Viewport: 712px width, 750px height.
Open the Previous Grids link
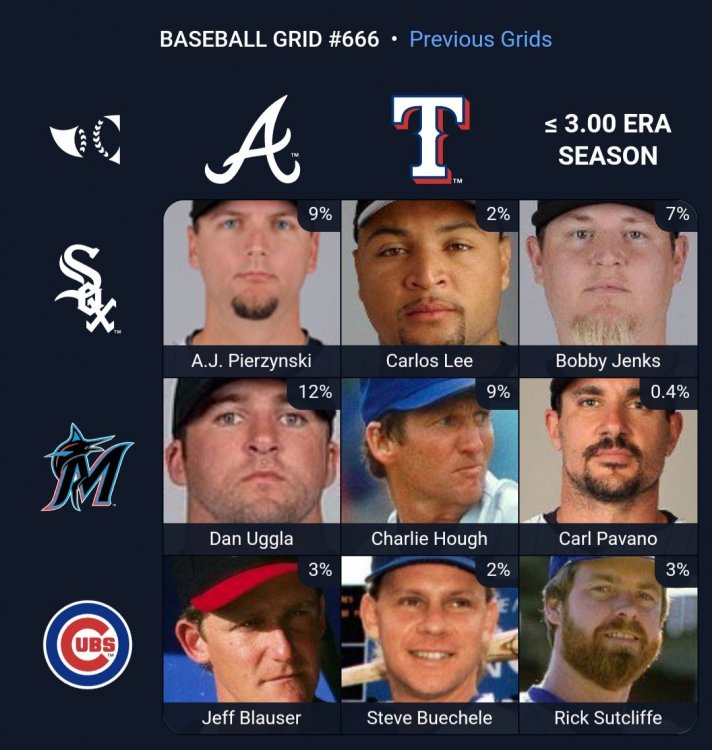click(x=480, y=40)
